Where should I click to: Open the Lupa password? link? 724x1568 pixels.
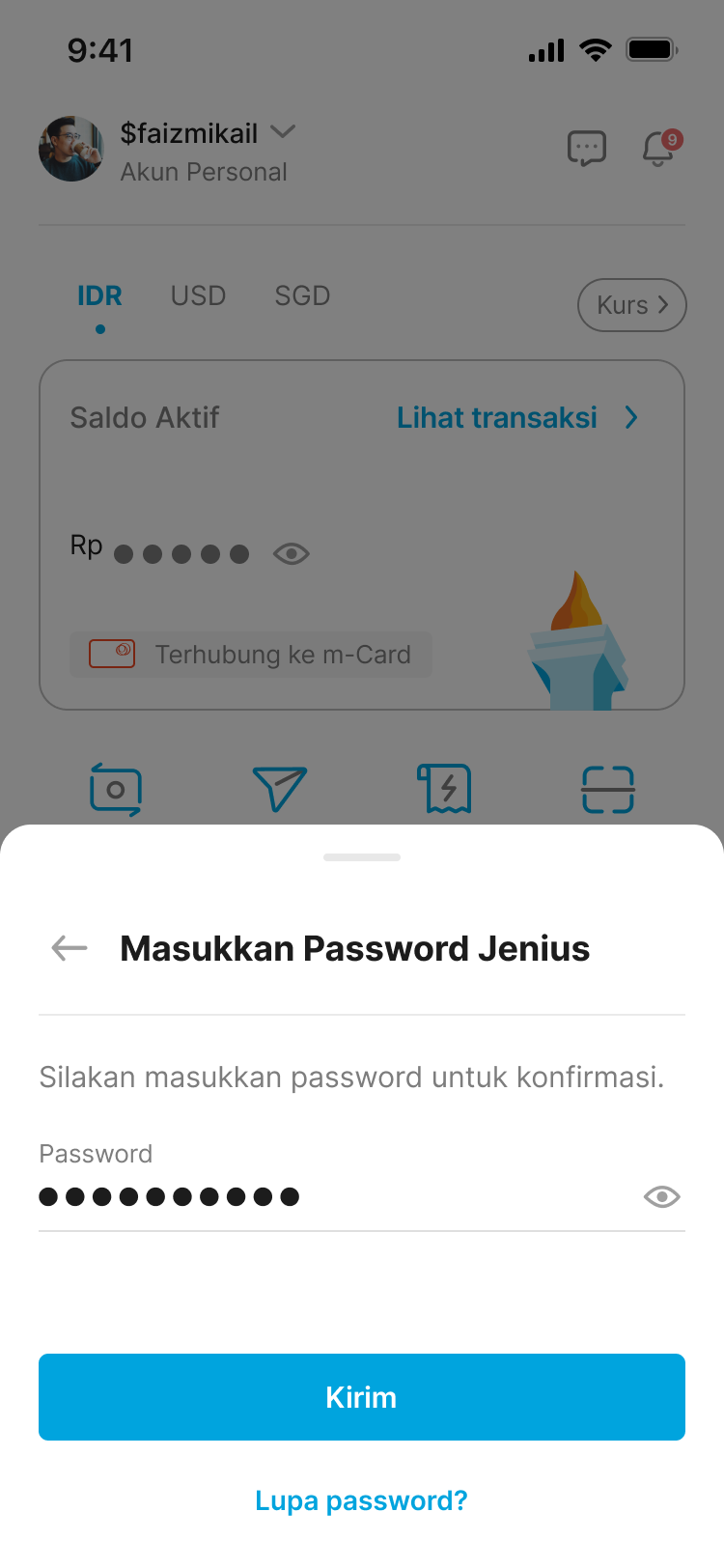362,1500
